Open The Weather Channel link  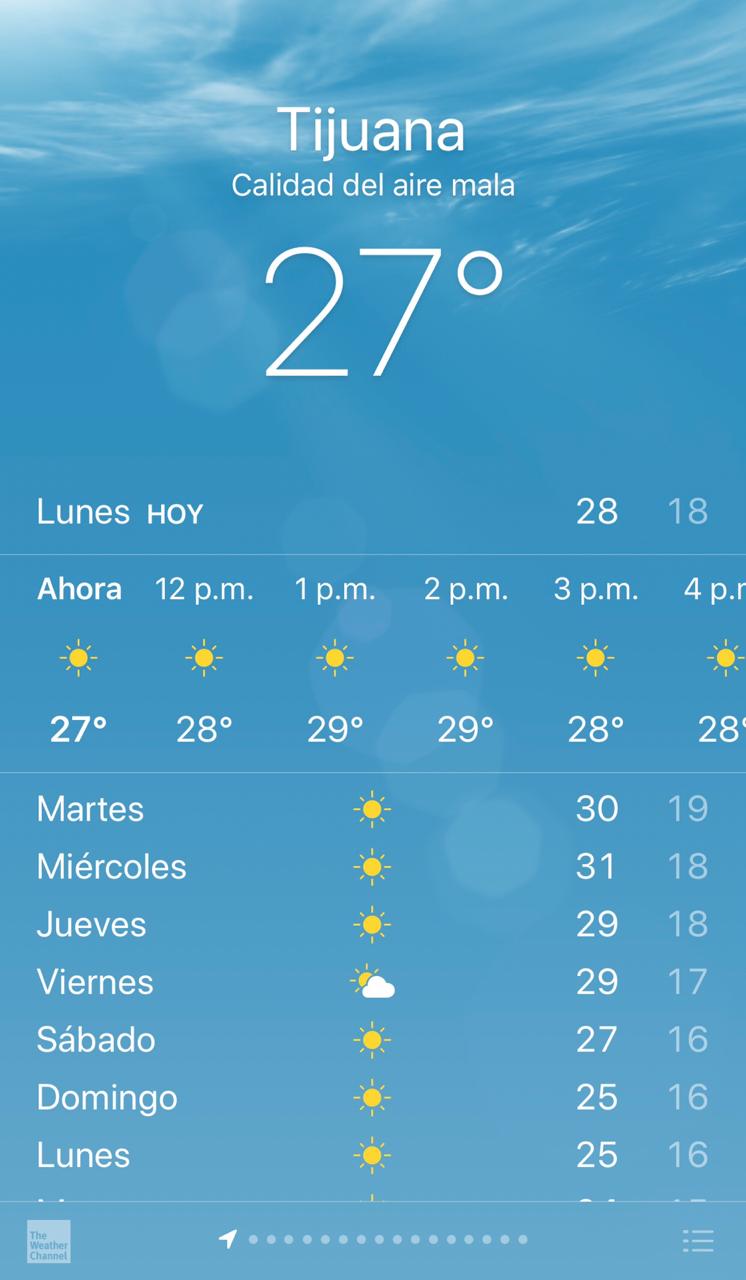click(48, 1241)
